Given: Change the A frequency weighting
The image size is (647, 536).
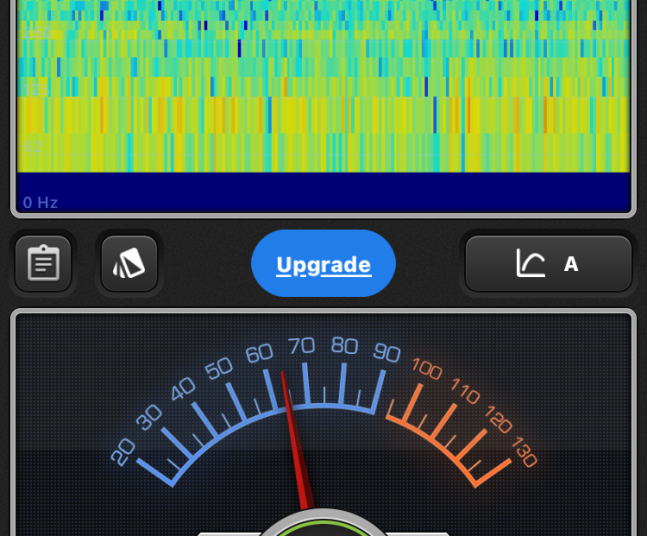Looking at the screenshot, I should pos(548,264).
